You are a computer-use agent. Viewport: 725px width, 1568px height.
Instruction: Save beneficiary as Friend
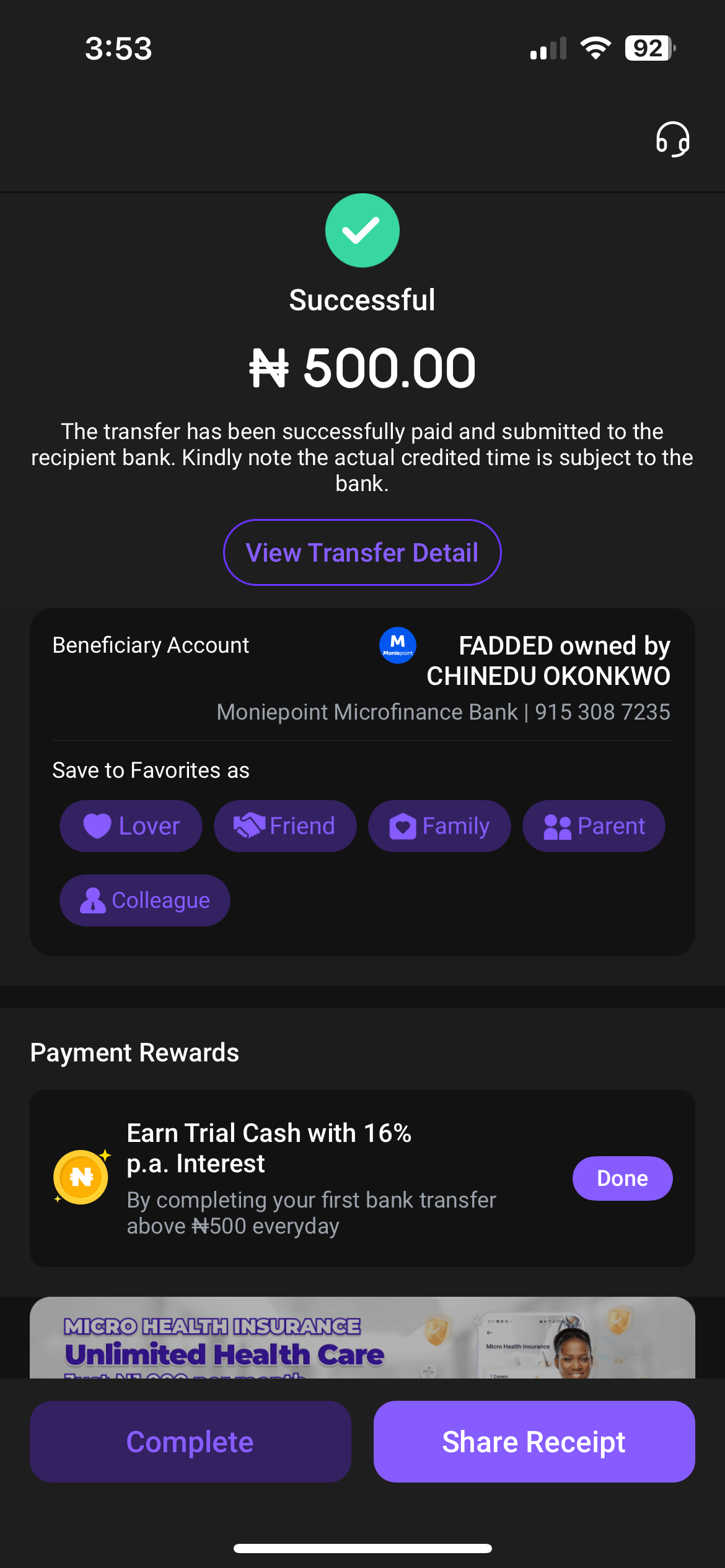coord(285,826)
